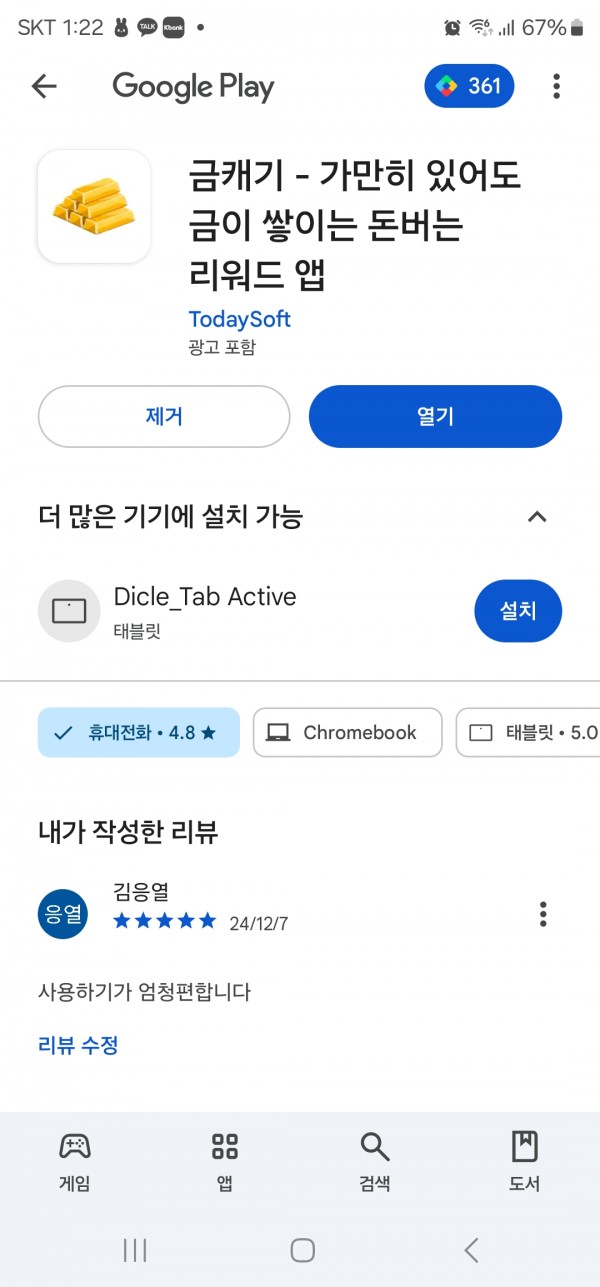
Task: Switch to the 검색 tab
Action: click(375, 1161)
